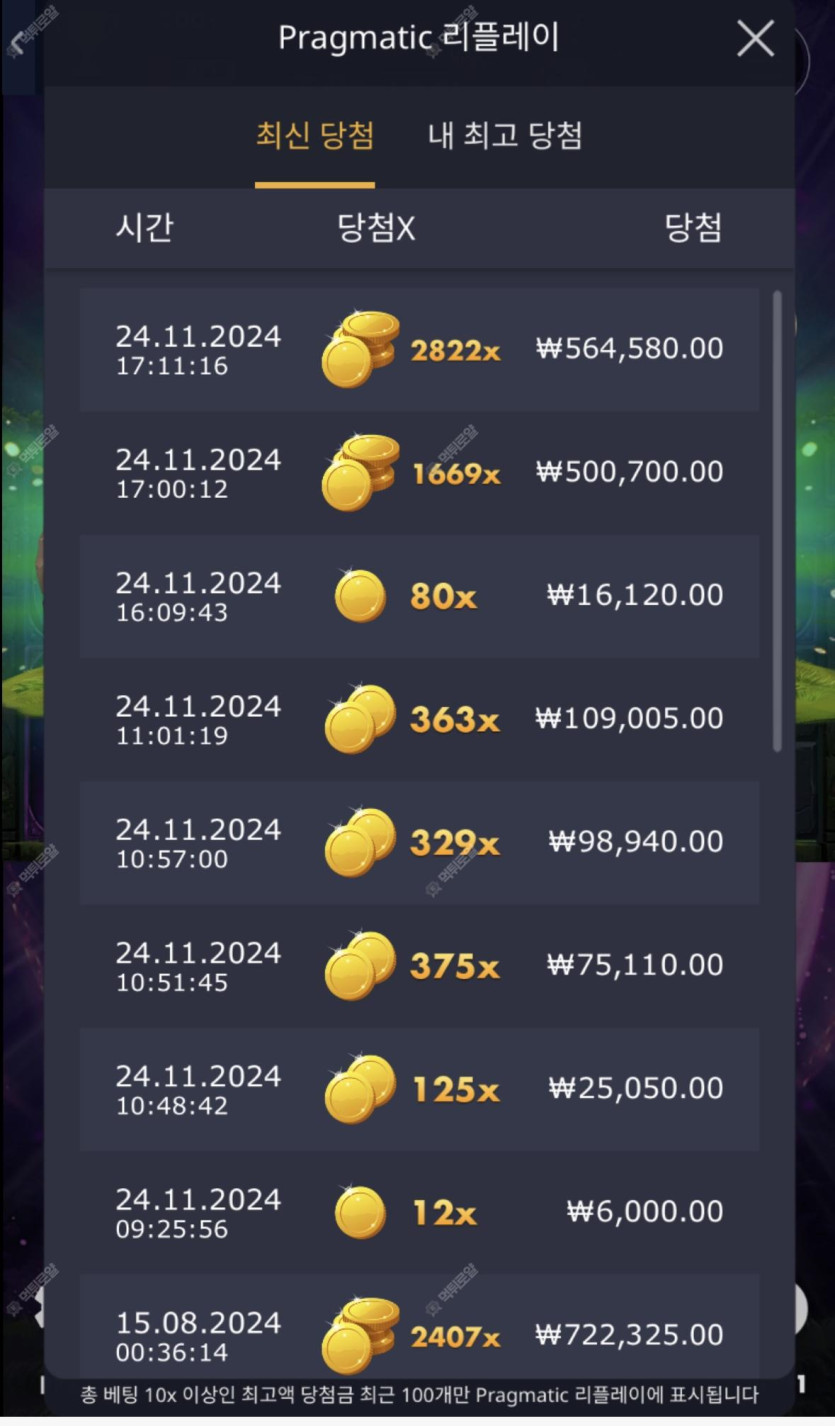The height and width of the screenshot is (1426, 835).
Task: Open the 2407x win from 15.08.2024
Action: point(419,1334)
